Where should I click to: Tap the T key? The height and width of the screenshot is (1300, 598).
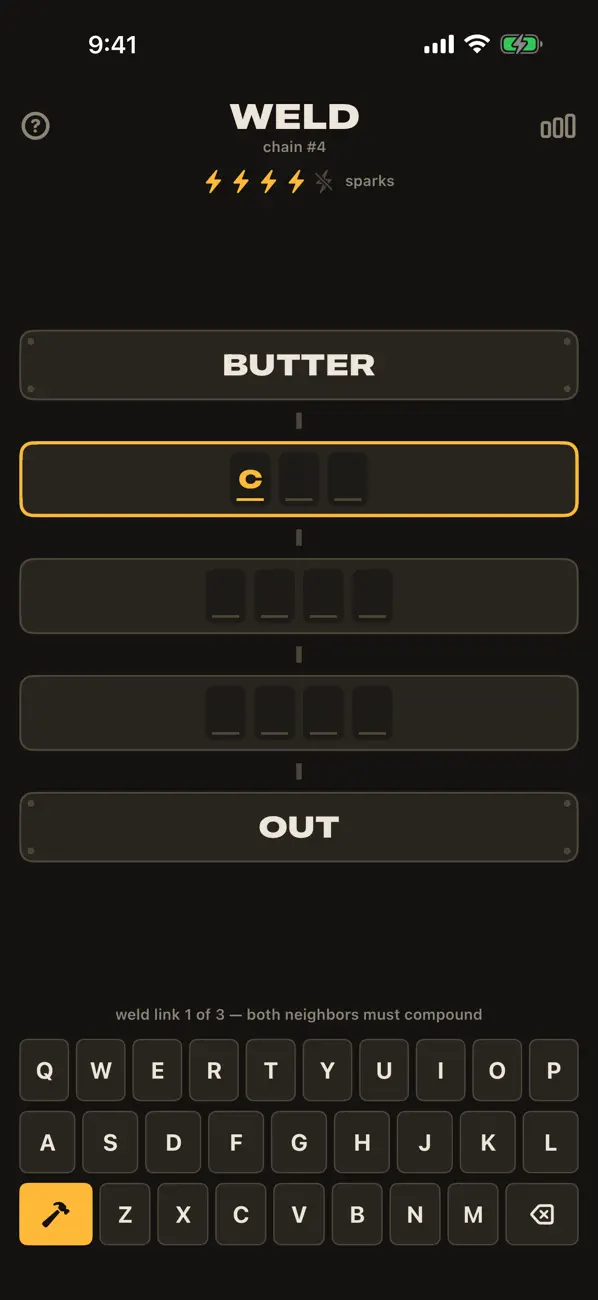point(271,1070)
